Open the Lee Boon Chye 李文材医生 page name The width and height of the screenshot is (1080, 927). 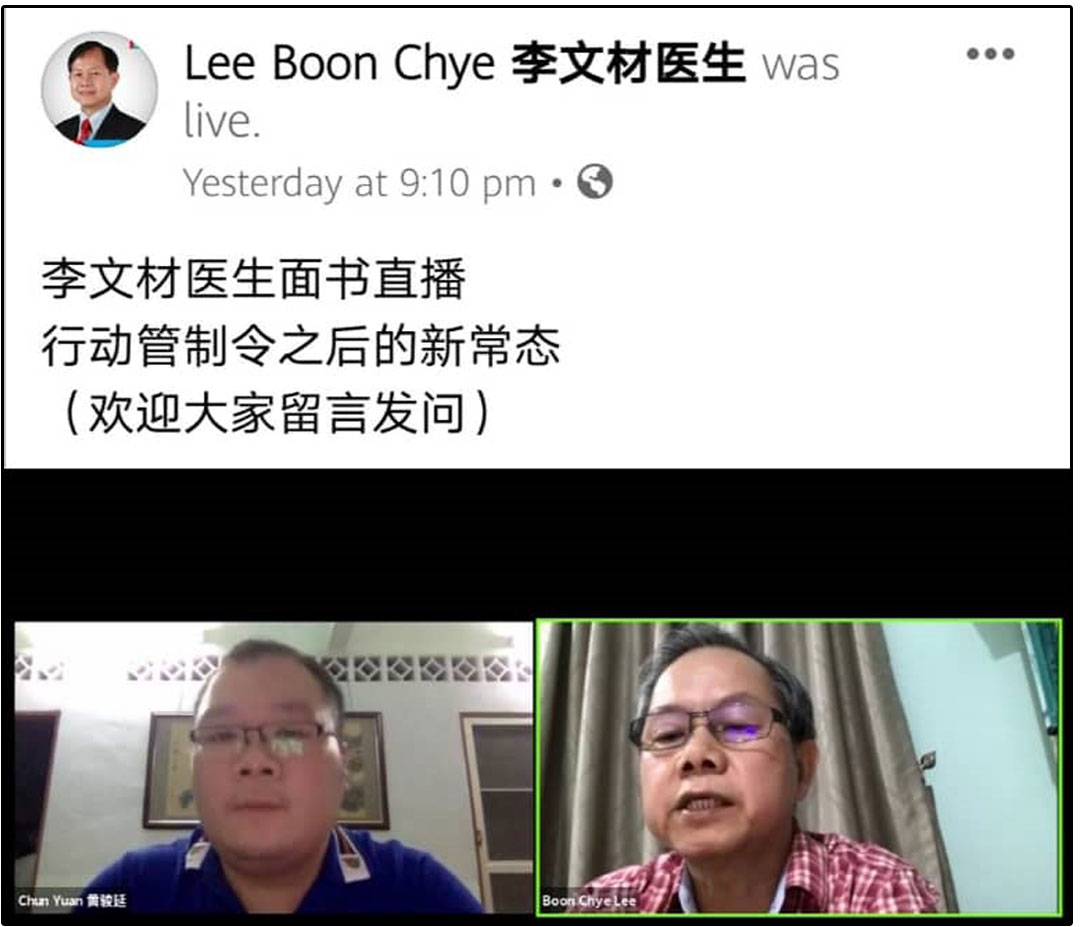click(x=464, y=64)
